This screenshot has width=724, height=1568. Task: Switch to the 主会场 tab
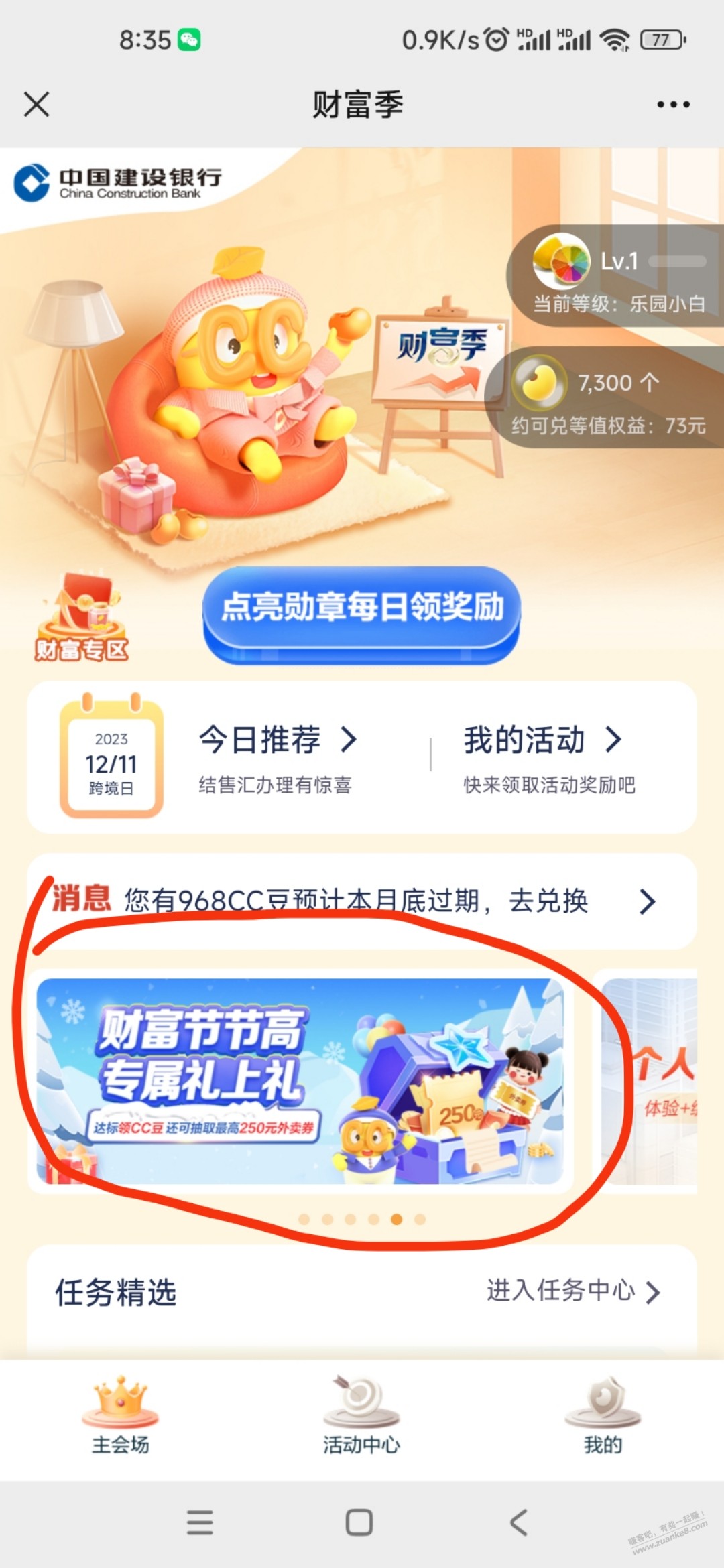(x=121, y=1415)
